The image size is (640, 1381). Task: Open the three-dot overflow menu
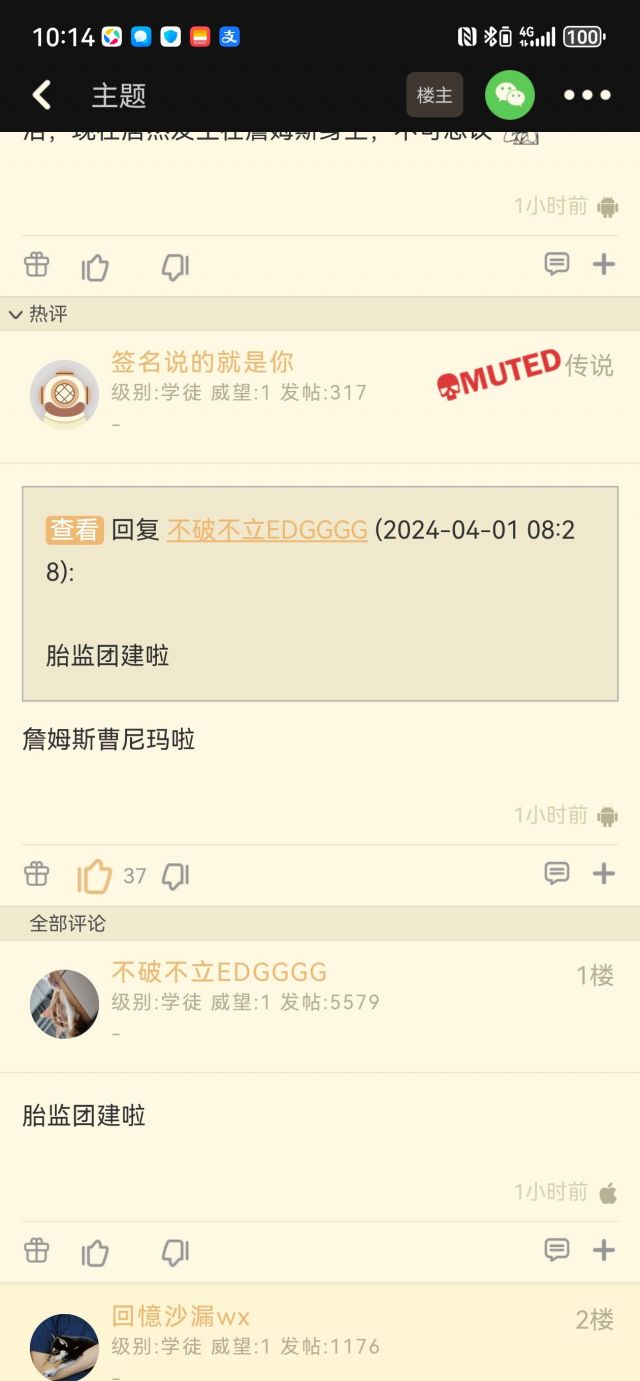click(x=587, y=95)
